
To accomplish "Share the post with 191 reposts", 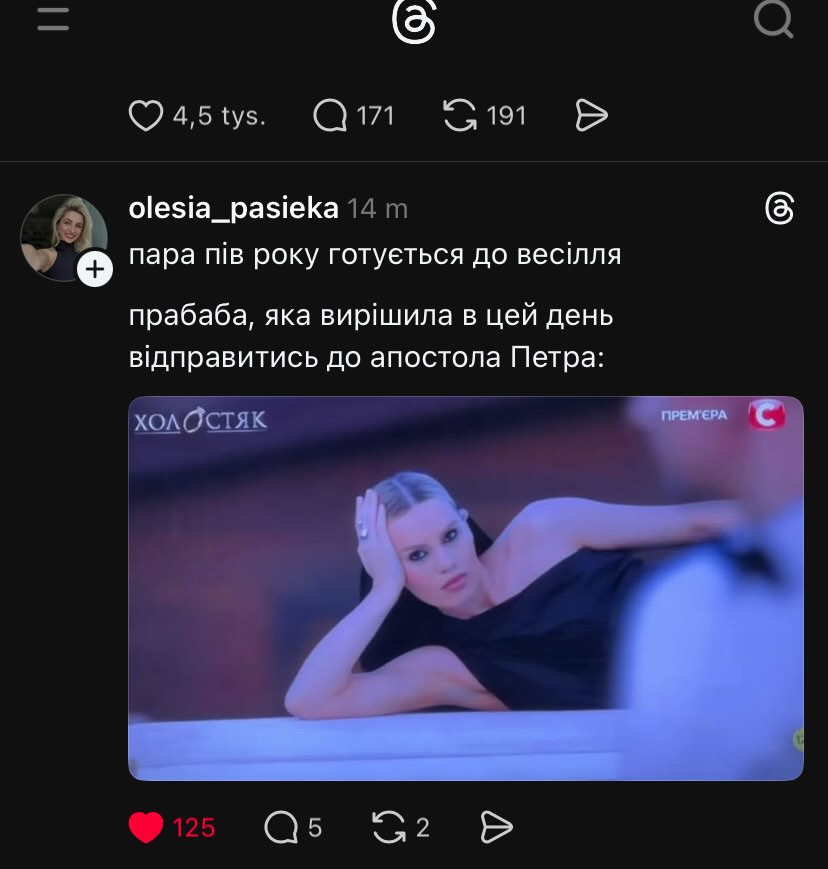I will [592, 117].
